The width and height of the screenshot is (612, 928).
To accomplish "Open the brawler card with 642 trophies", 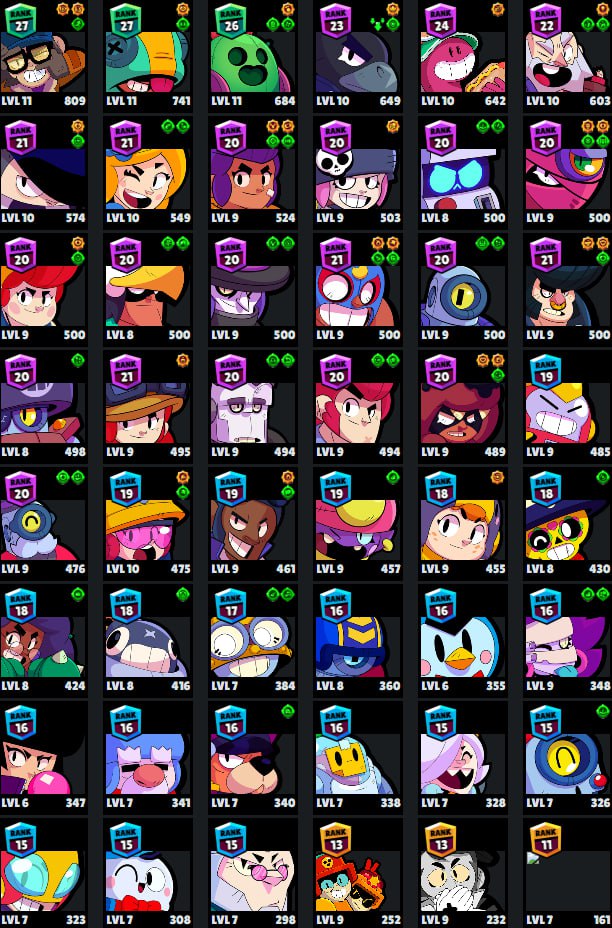I will tap(463, 55).
